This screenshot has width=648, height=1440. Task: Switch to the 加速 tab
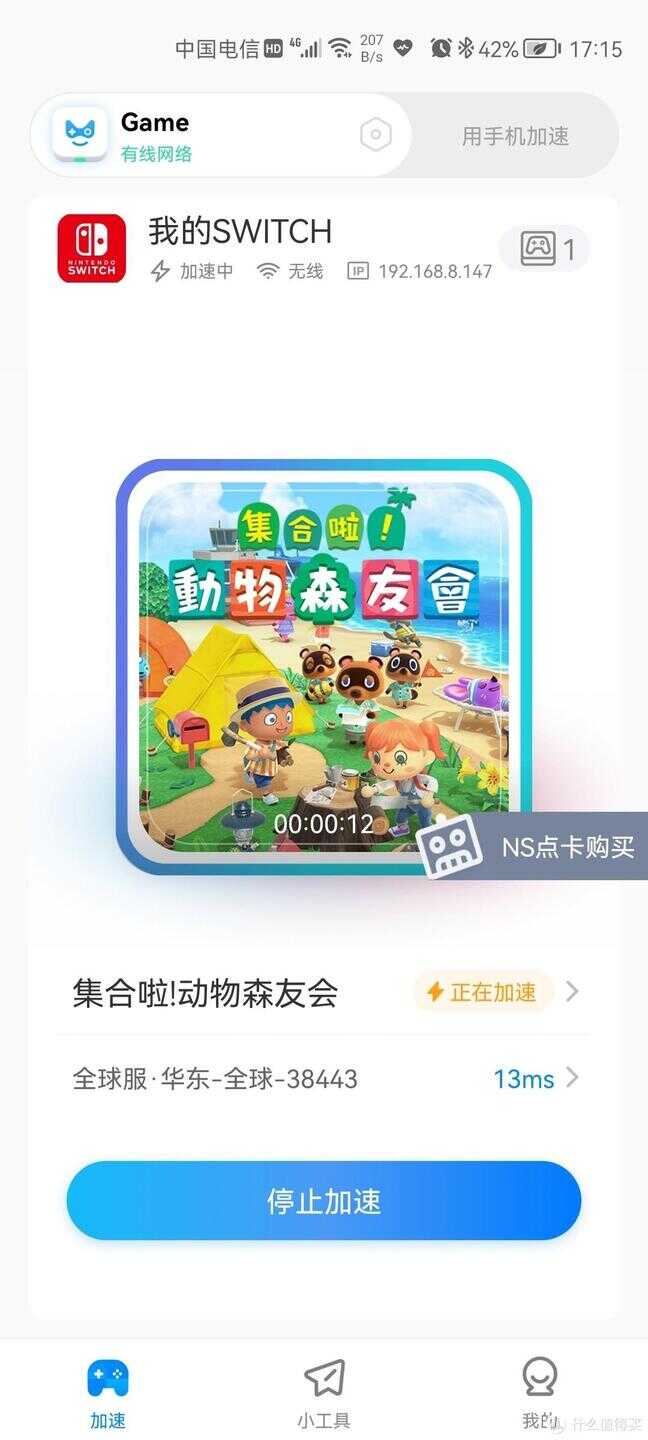point(108,1394)
